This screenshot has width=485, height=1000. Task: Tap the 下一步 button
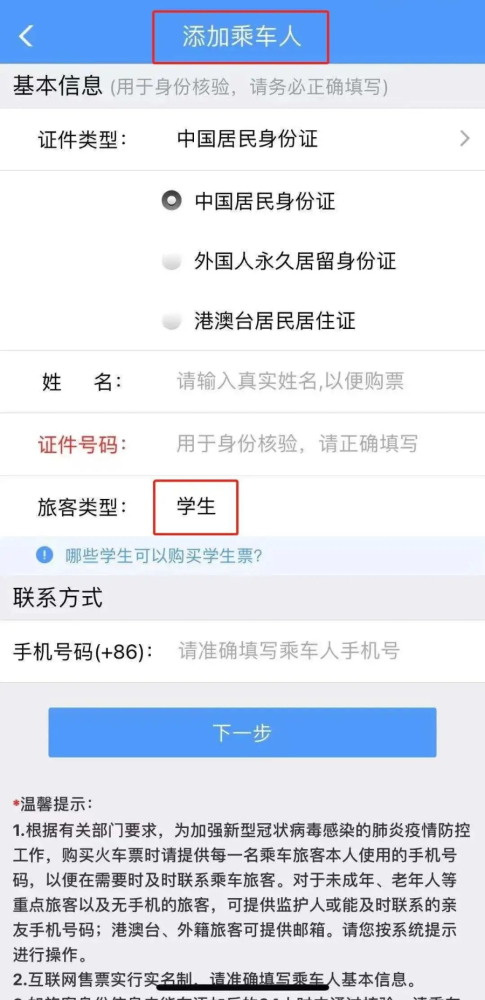coord(242,732)
